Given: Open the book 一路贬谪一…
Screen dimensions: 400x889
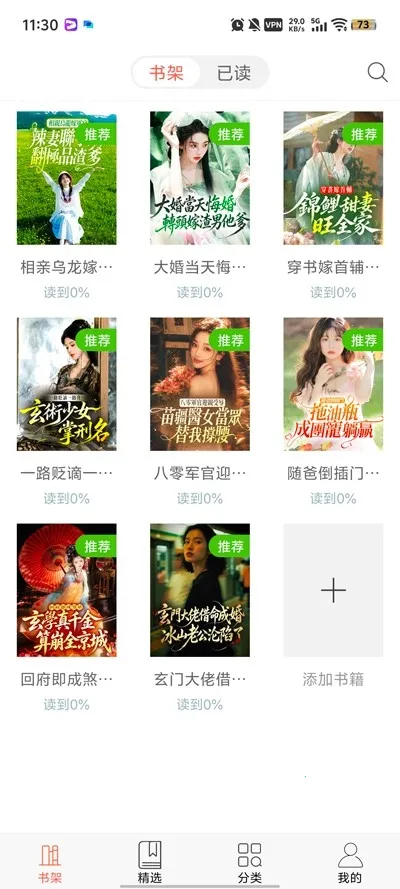Looking at the screenshot, I should [x=66, y=384].
